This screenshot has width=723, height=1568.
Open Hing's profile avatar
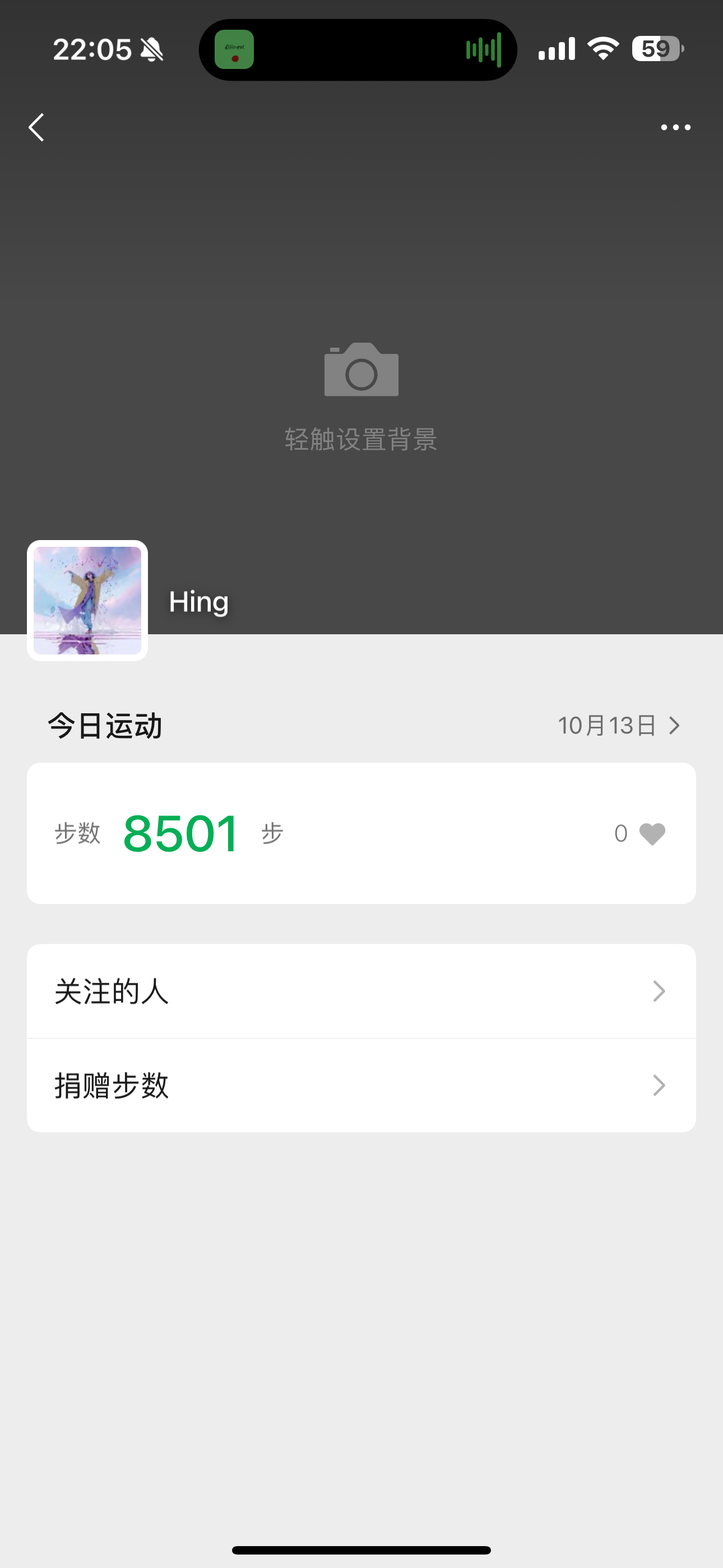tap(87, 600)
